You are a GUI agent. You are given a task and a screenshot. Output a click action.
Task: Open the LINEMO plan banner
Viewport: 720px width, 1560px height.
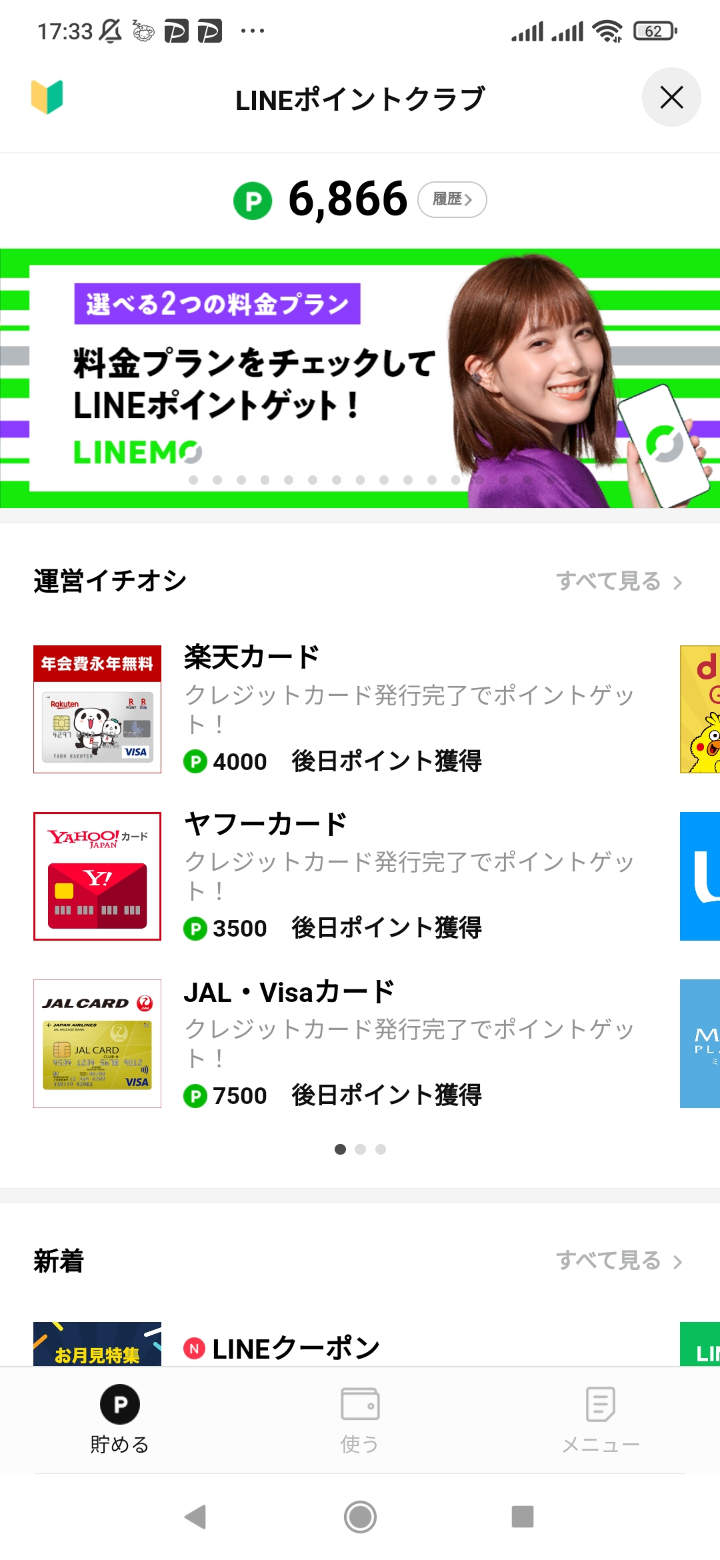coord(360,378)
